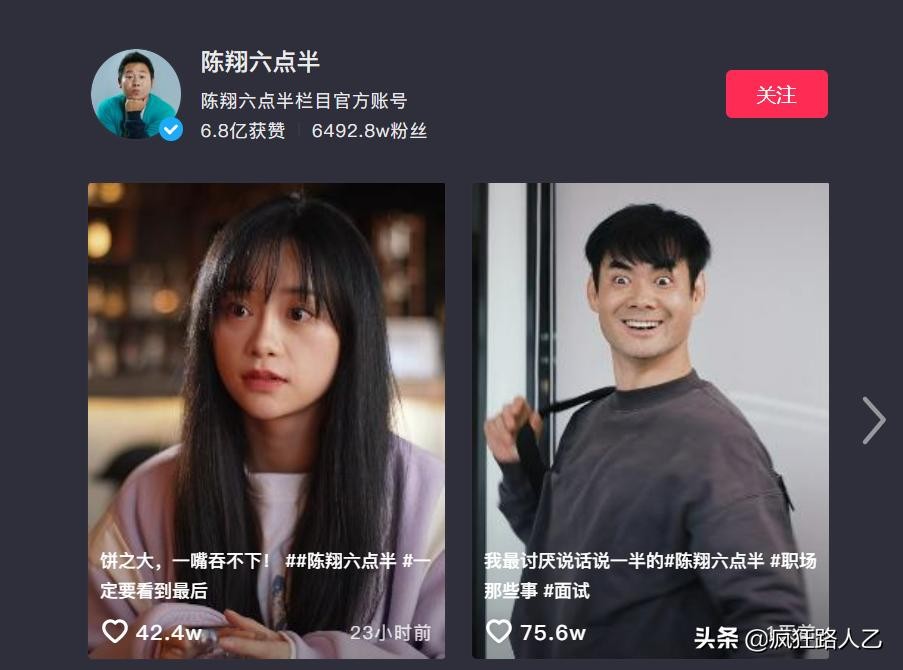Open 陈翔六点半 profile avatar
This screenshot has height=670, width=903.
point(136,95)
